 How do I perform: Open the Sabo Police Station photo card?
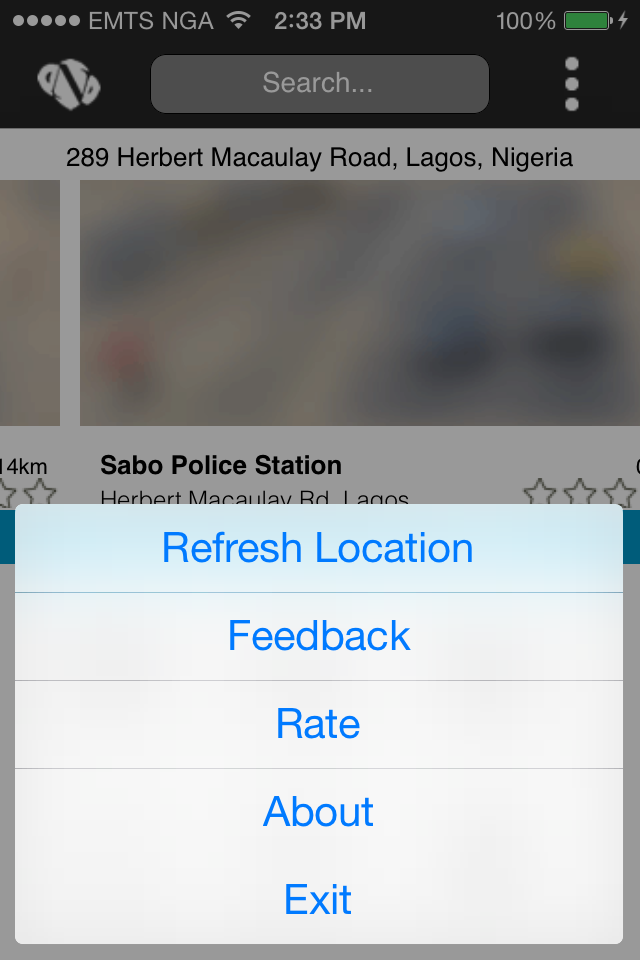[358, 303]
